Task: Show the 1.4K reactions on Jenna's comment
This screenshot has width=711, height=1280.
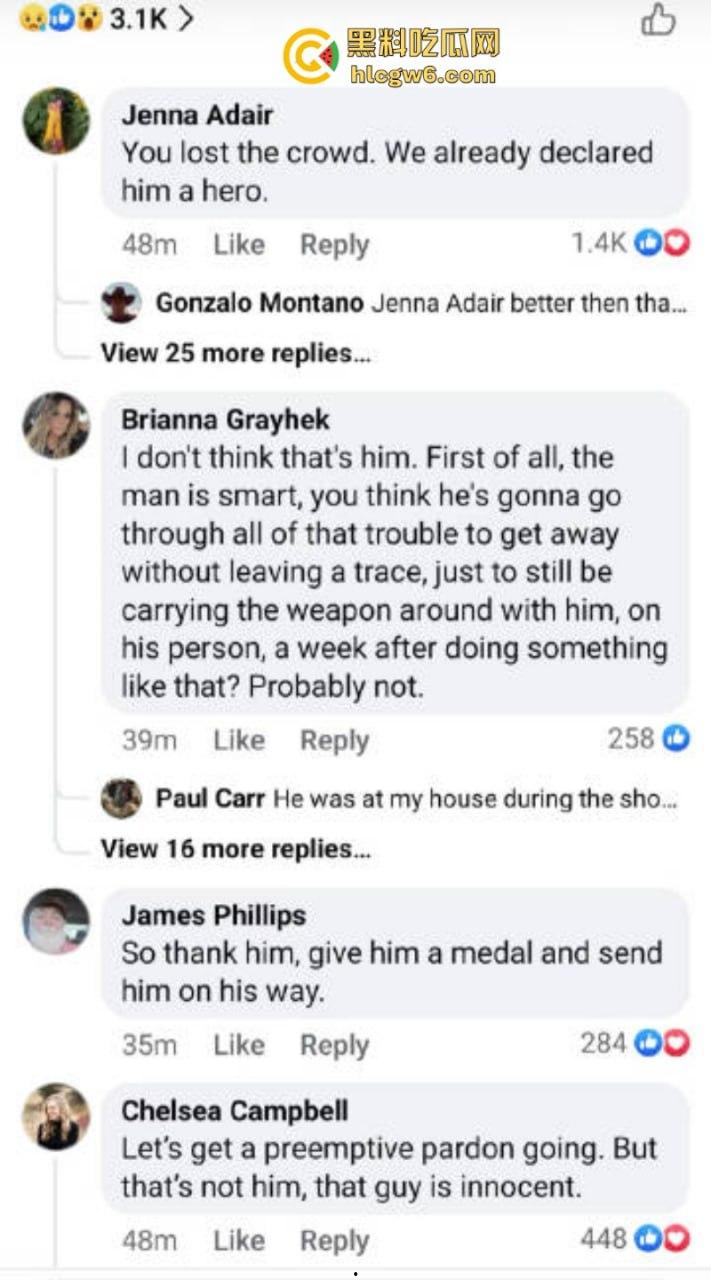Action: 629,244
